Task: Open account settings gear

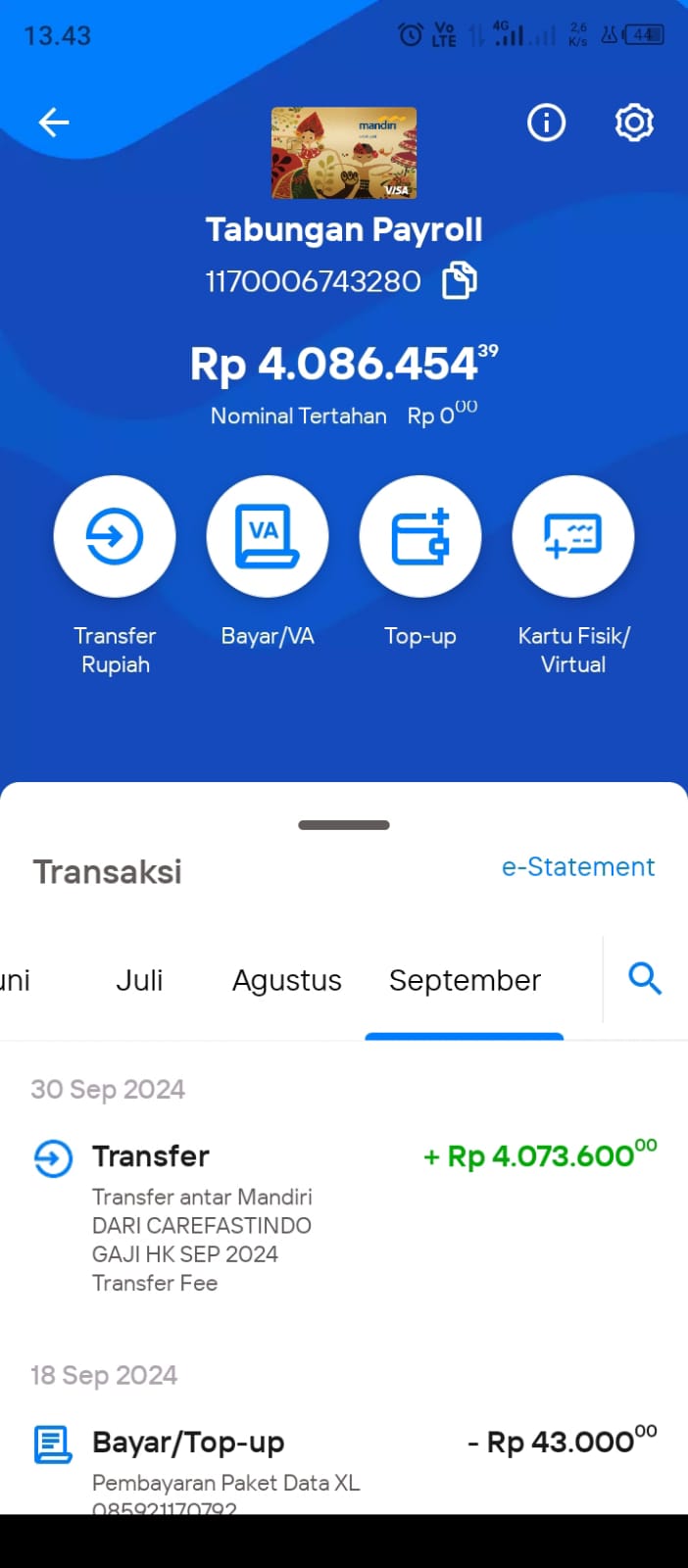Action: (634, 122)
